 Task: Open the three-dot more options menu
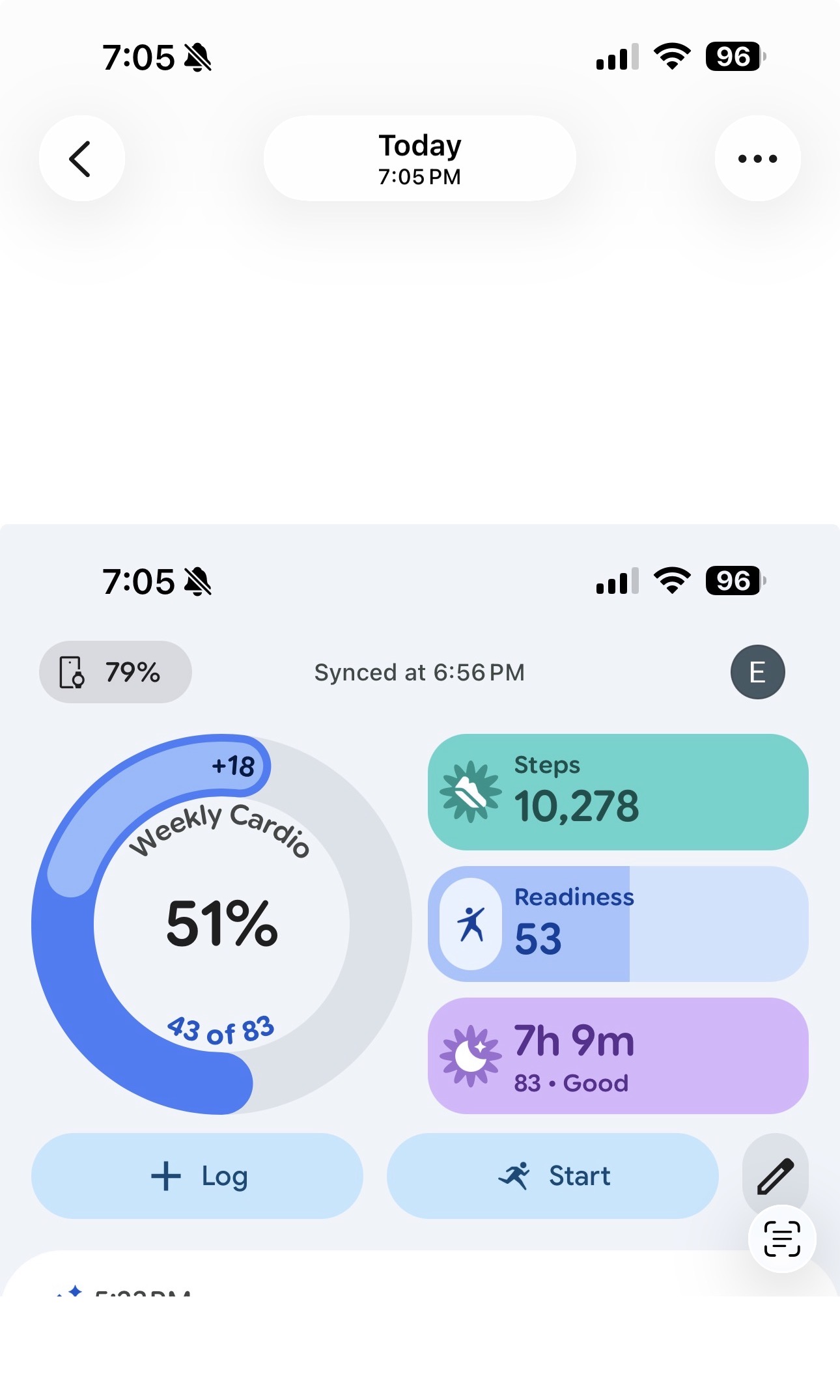[x=757, y=158]
